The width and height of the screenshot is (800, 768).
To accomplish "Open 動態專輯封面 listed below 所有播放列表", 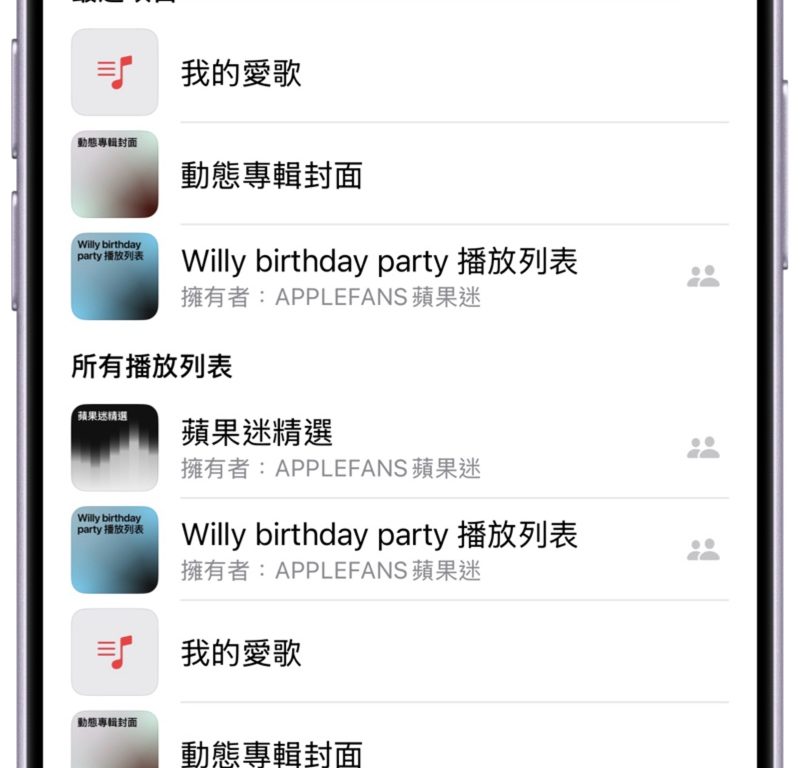I will [x=271, y=750].
